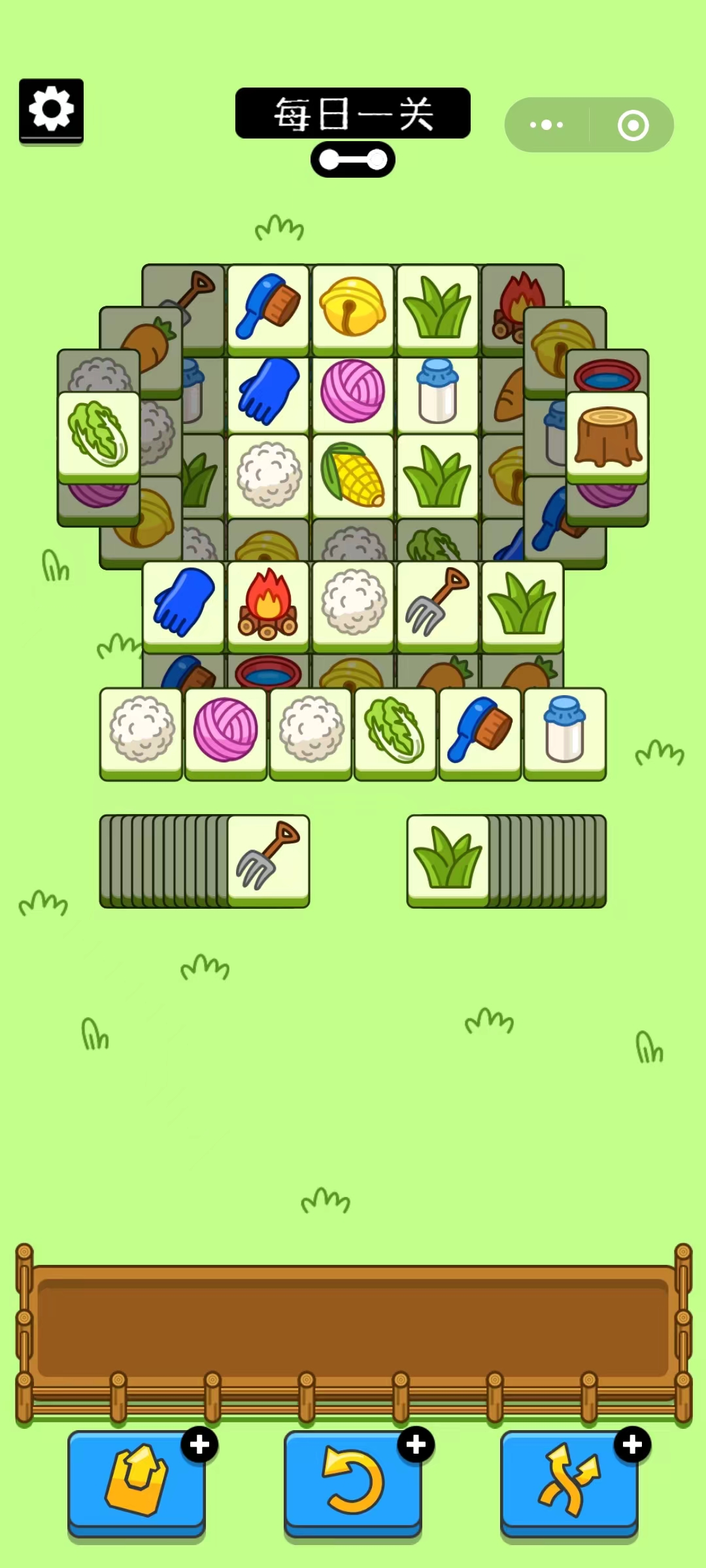Take the grass tile atop the stacked deck
The image size is (706, 1568).
coord(448,857)
